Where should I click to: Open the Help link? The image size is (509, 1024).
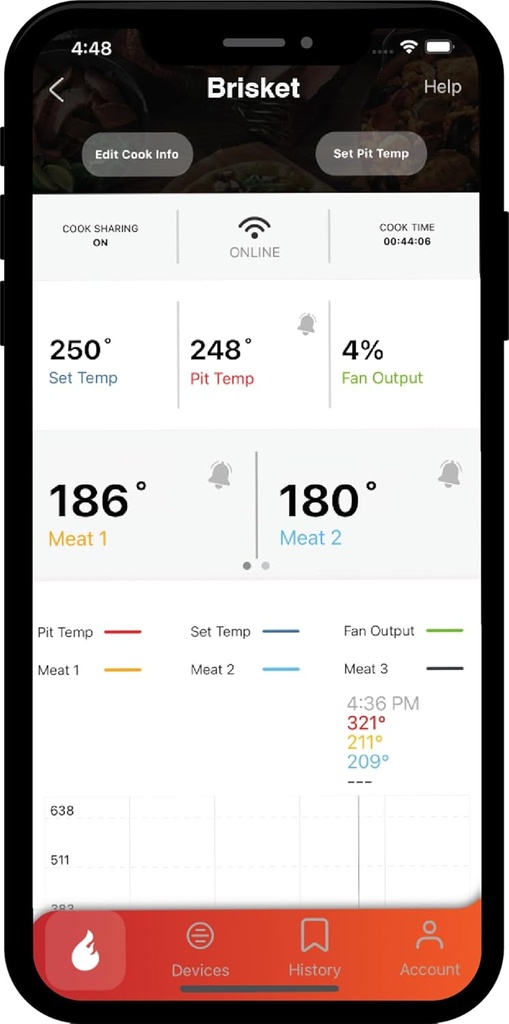pyautogui.click(x=442, y=87)
